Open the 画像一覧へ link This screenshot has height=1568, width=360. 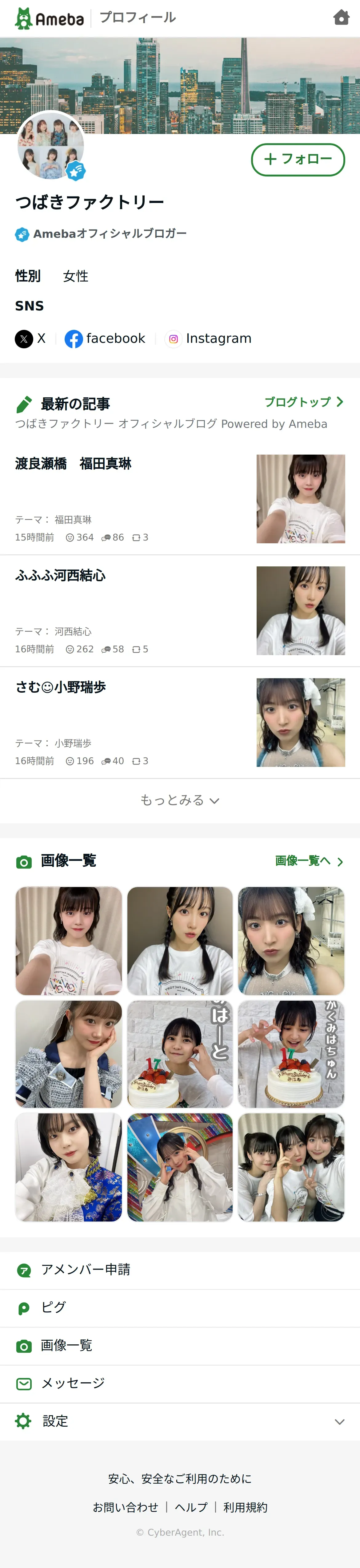point(309,861)
